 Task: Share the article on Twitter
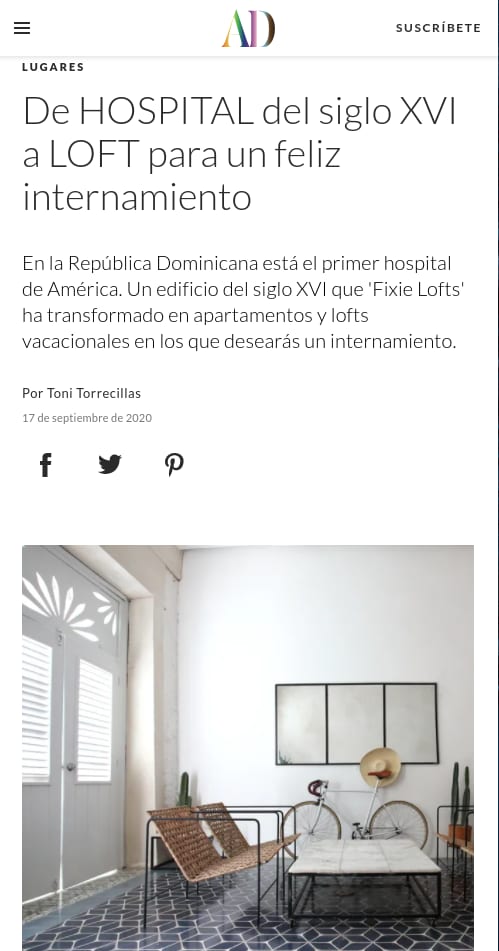pos(110,465)
